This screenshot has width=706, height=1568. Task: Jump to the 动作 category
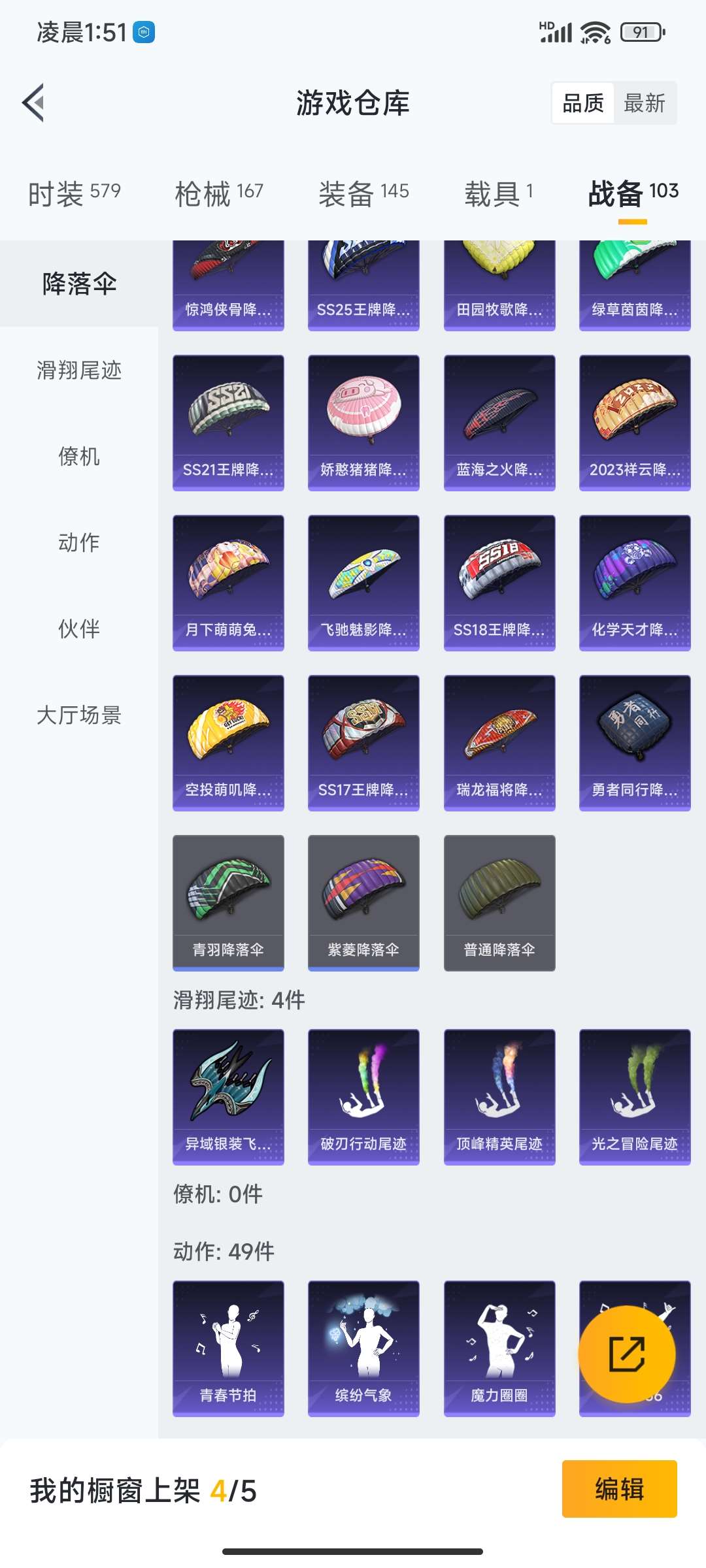(x=79, y=542)
